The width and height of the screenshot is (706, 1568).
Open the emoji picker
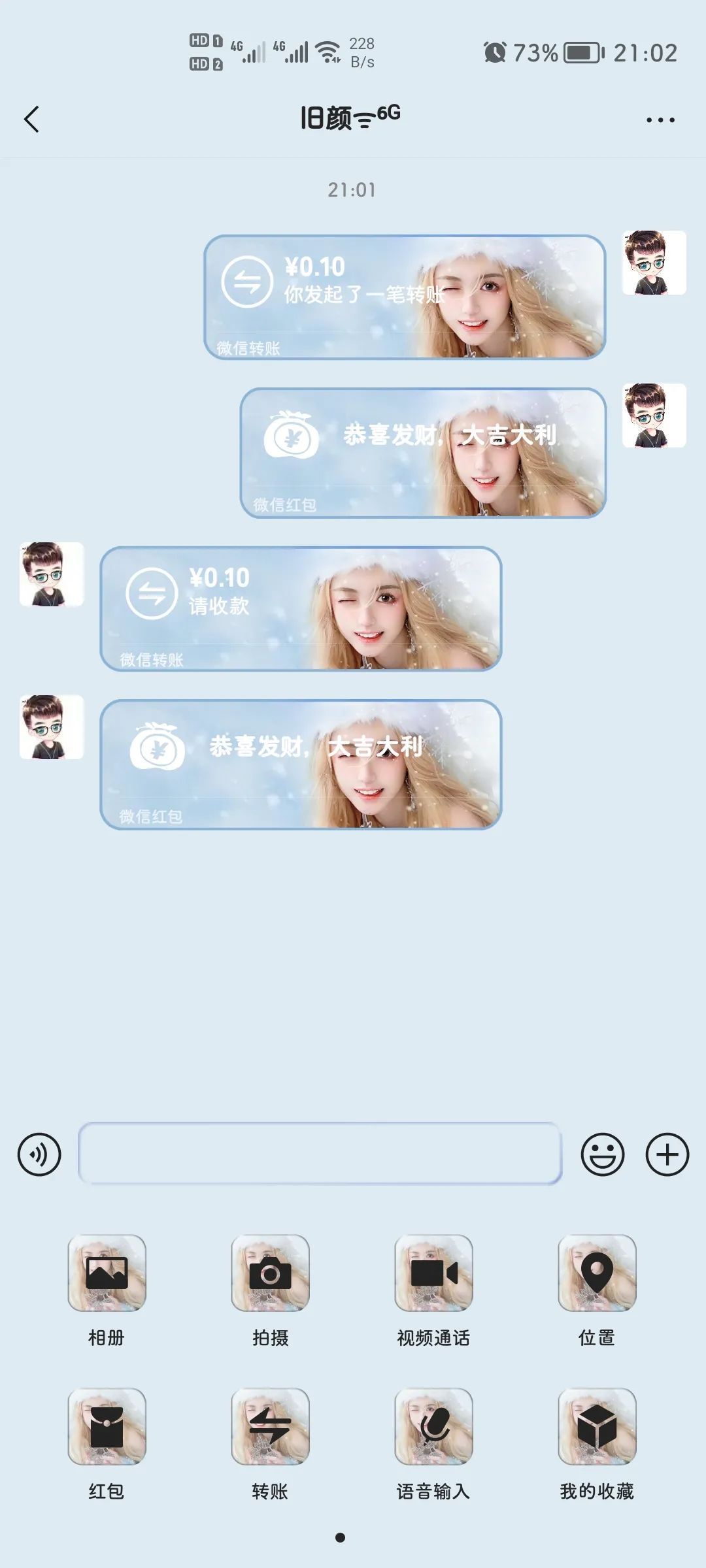click(602, 1154)
